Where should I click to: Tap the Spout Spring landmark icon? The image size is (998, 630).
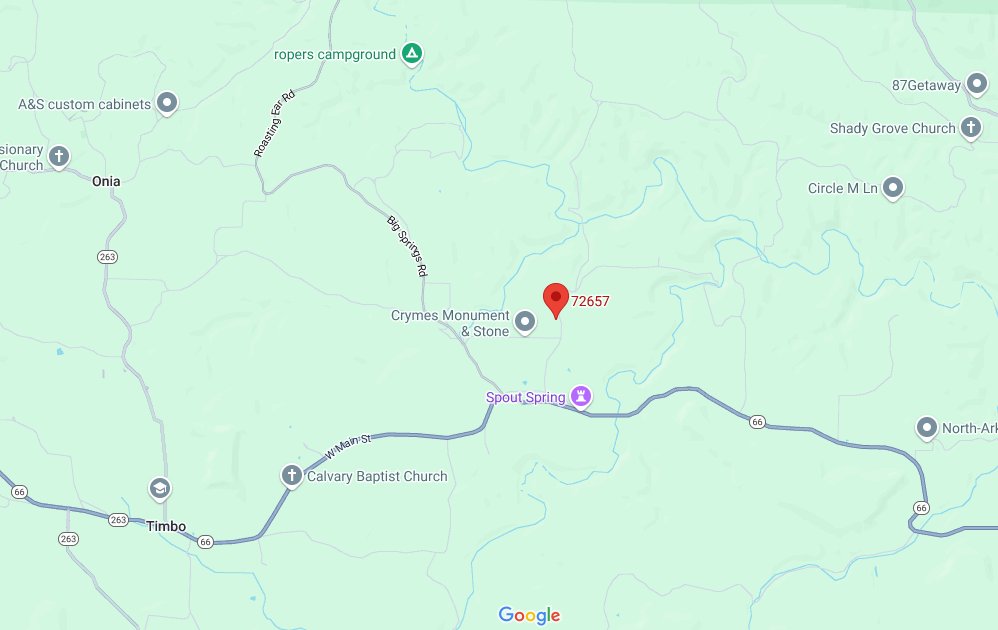click(x=580, y=396)
